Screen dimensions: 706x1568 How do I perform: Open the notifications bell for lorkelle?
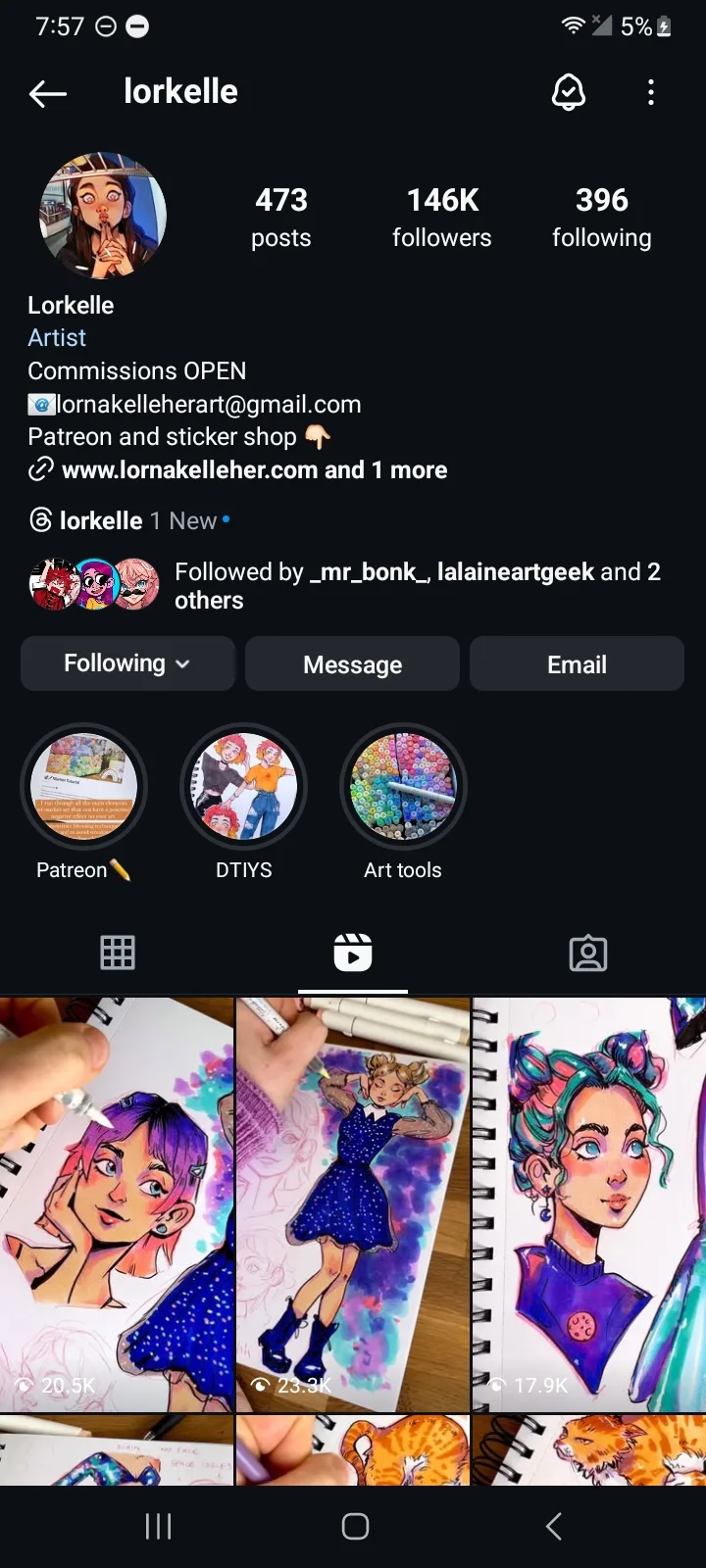click(569, 93)
